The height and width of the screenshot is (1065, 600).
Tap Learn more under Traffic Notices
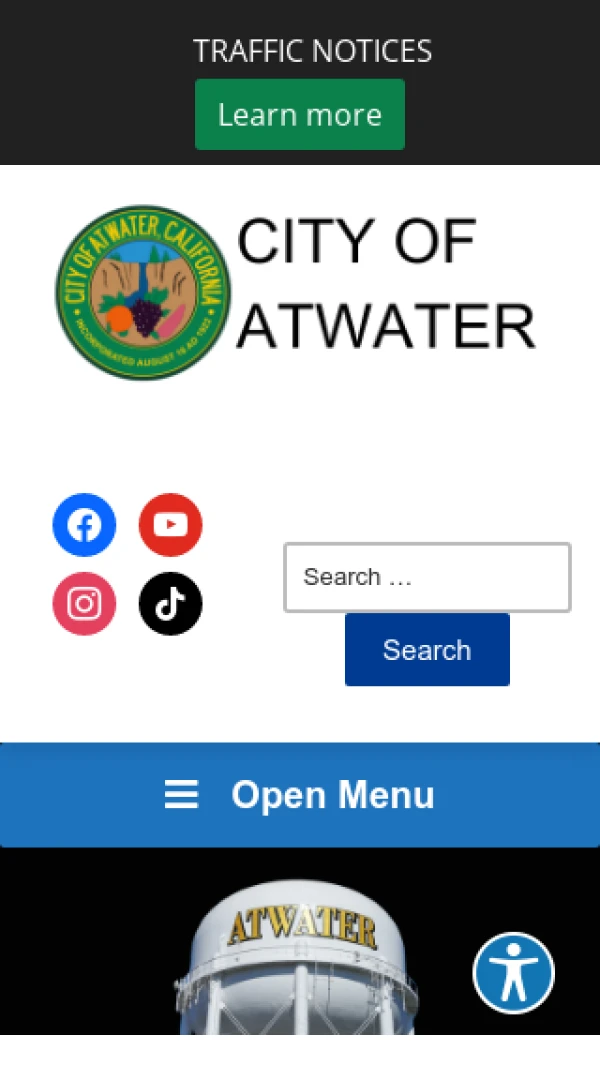point(299,115)
